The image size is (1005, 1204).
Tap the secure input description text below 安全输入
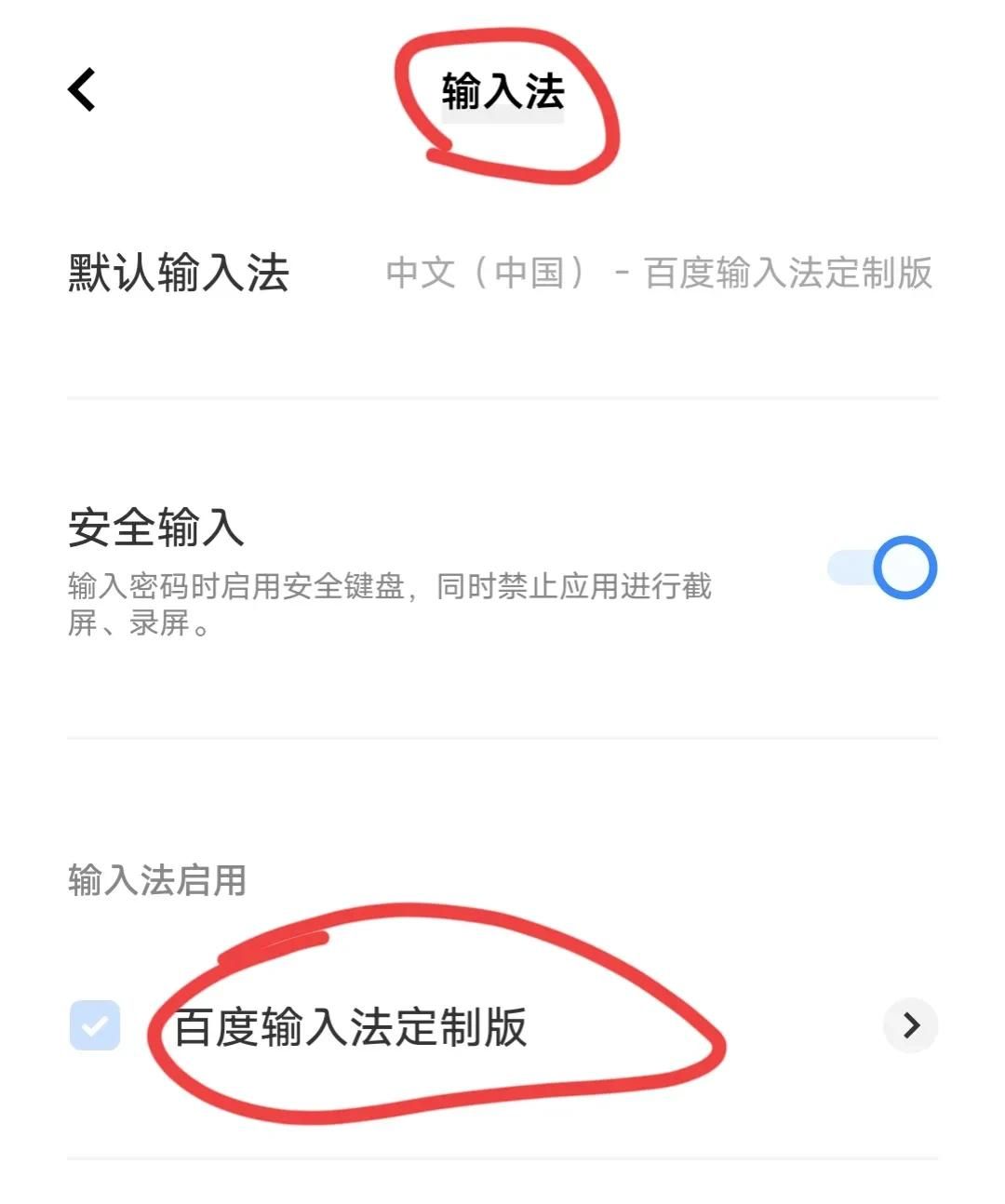391,605
